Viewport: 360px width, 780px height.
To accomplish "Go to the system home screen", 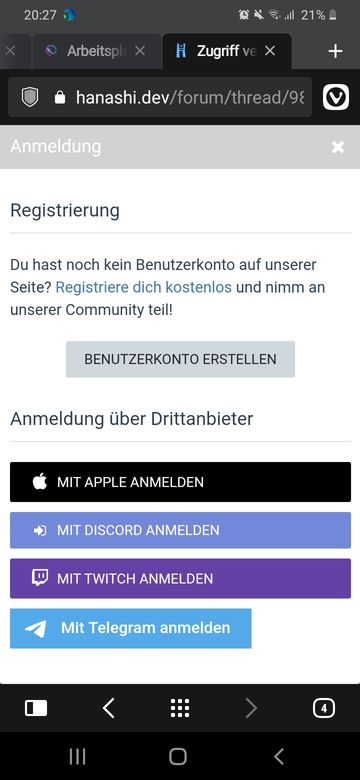I will pyautogui.click(x=178, y=757).
